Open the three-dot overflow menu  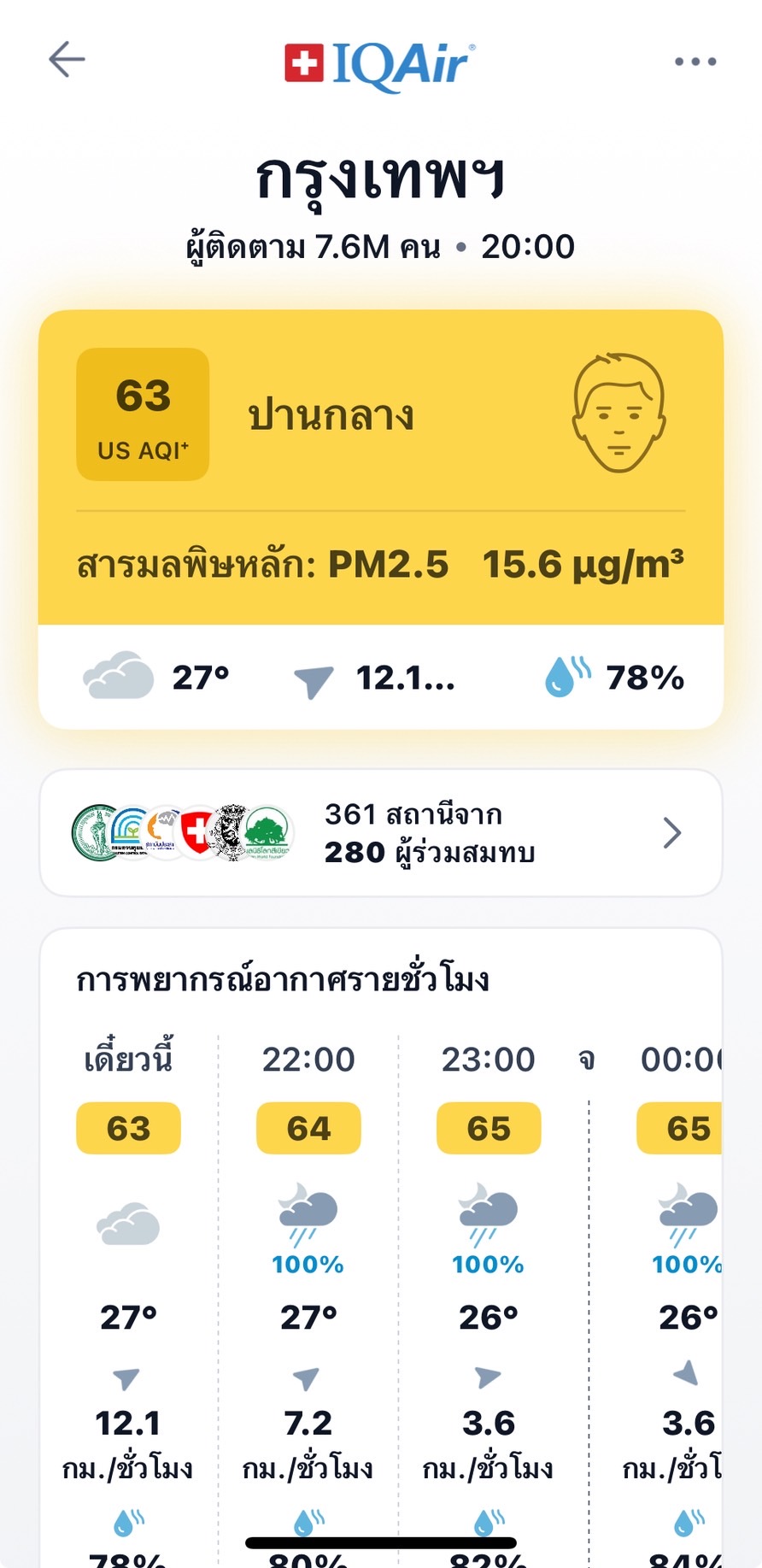tap(695, 62)
